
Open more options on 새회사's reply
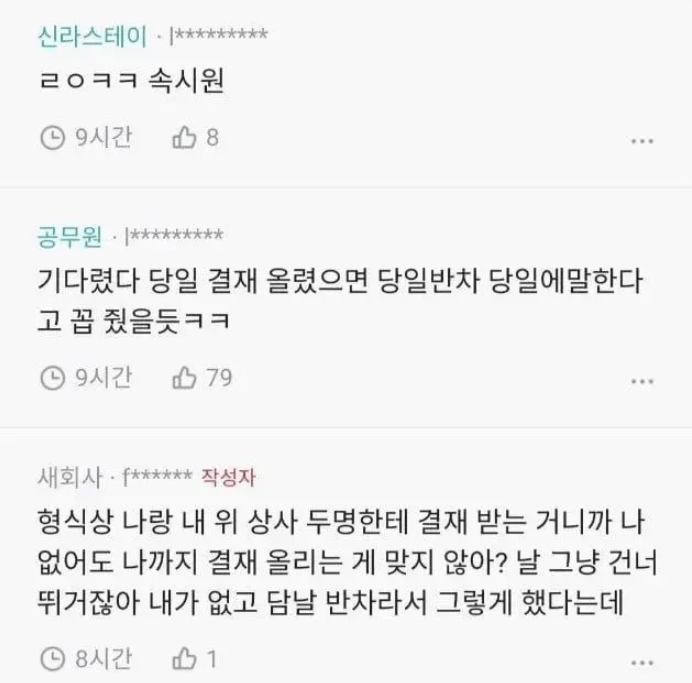[641, 661]
